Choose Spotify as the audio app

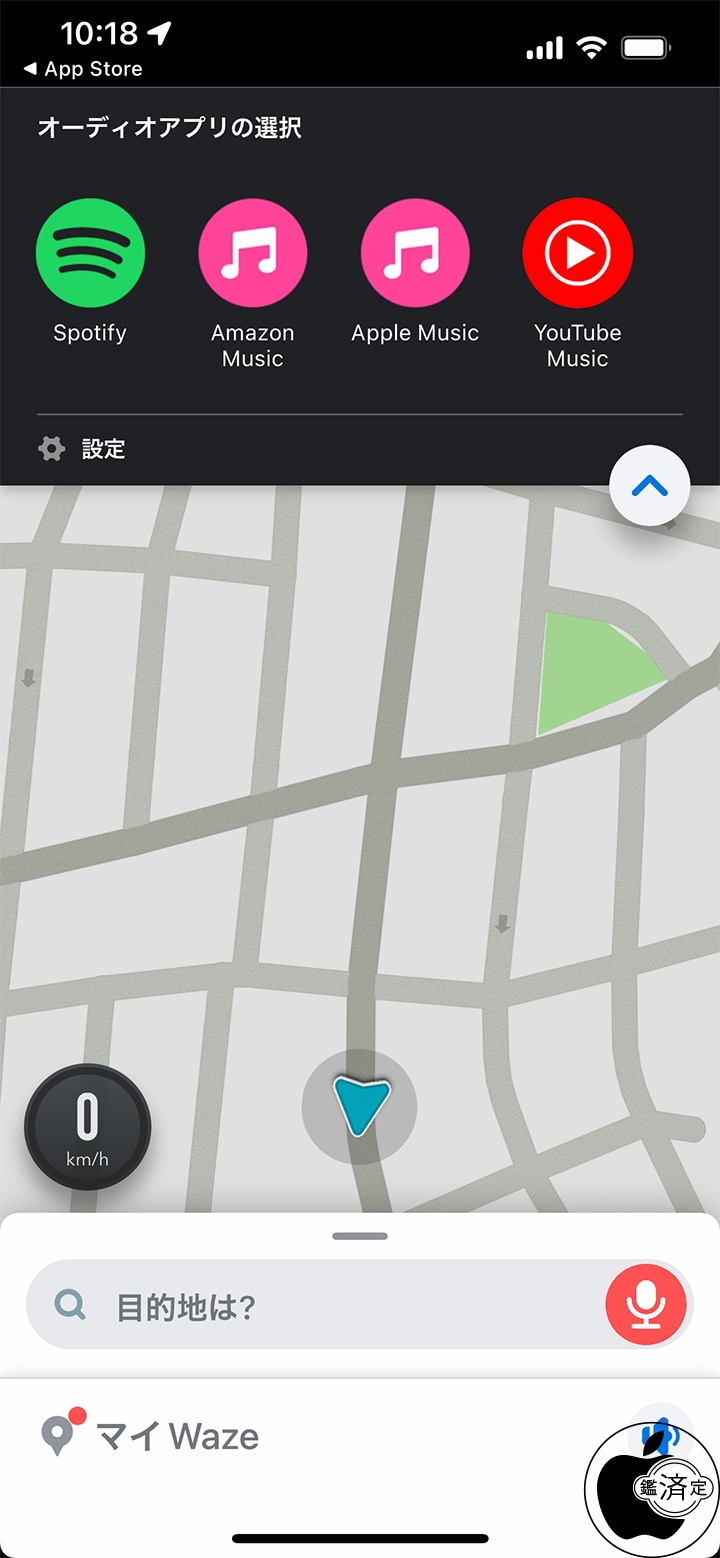(x=90, y=253)
